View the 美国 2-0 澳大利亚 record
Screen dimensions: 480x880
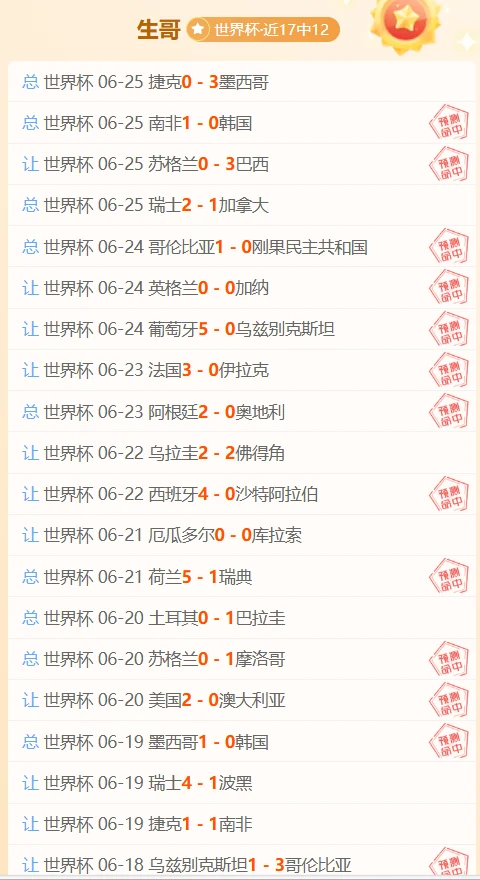tap(241, 700)
